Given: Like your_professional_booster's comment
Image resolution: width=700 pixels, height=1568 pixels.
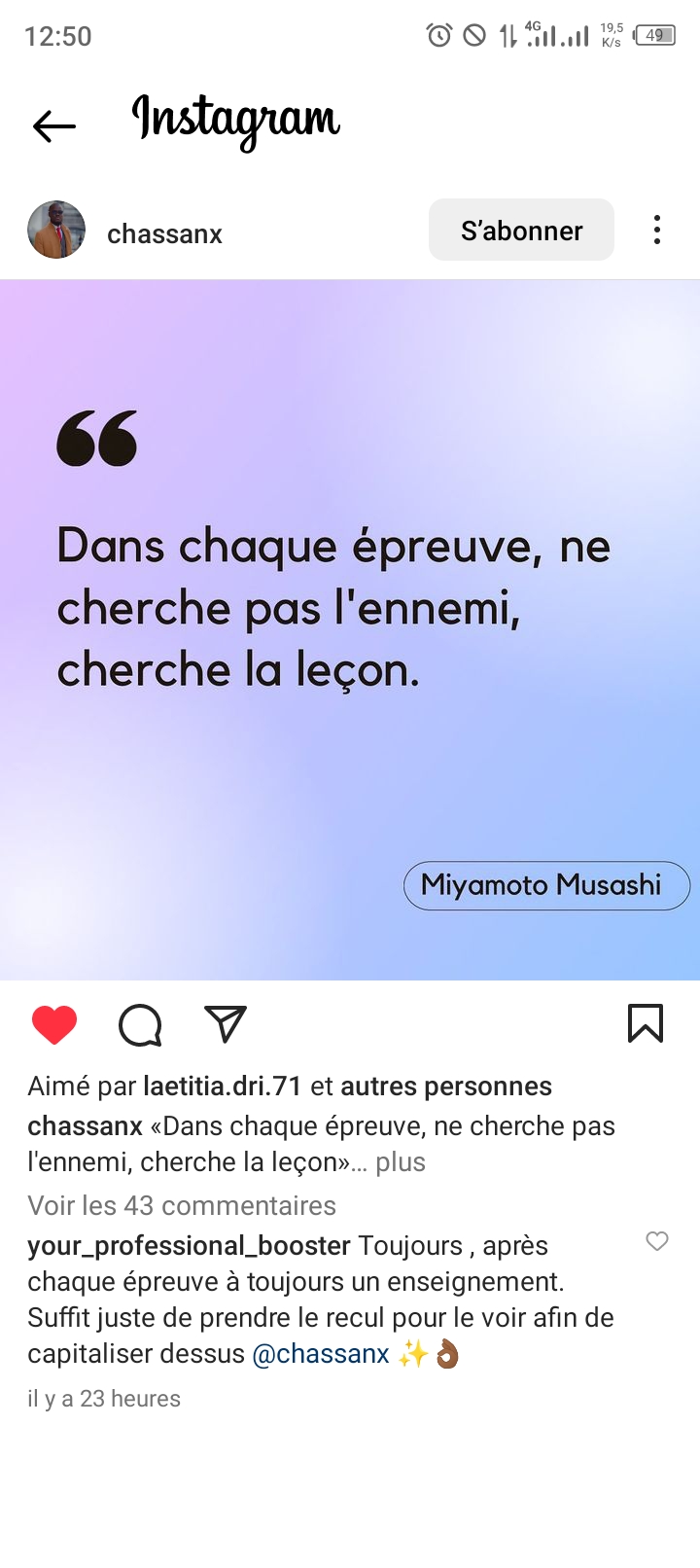Looking at the screenshot, I should pyautogui.click(x=657, y=1241).
